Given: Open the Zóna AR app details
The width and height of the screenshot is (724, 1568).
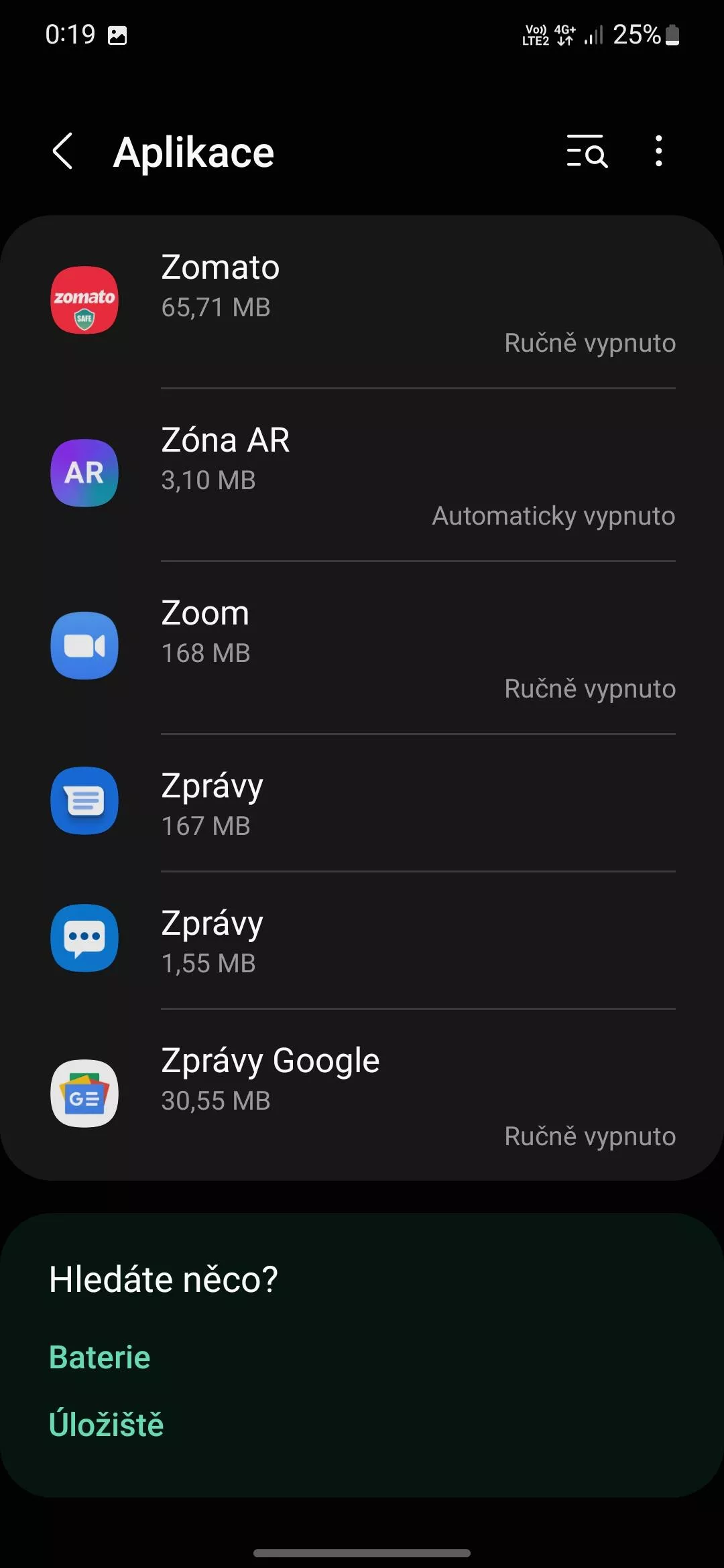Looking at the screenshot, I should tap(362, 474).
